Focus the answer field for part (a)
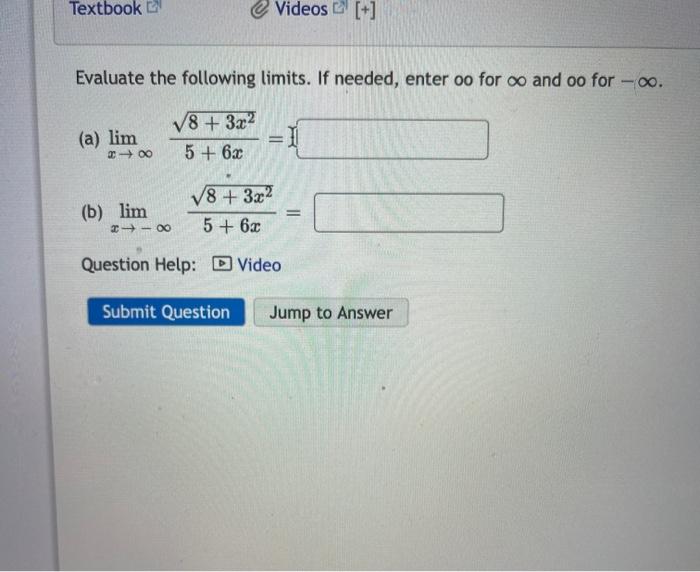 (x=395, y=140)
